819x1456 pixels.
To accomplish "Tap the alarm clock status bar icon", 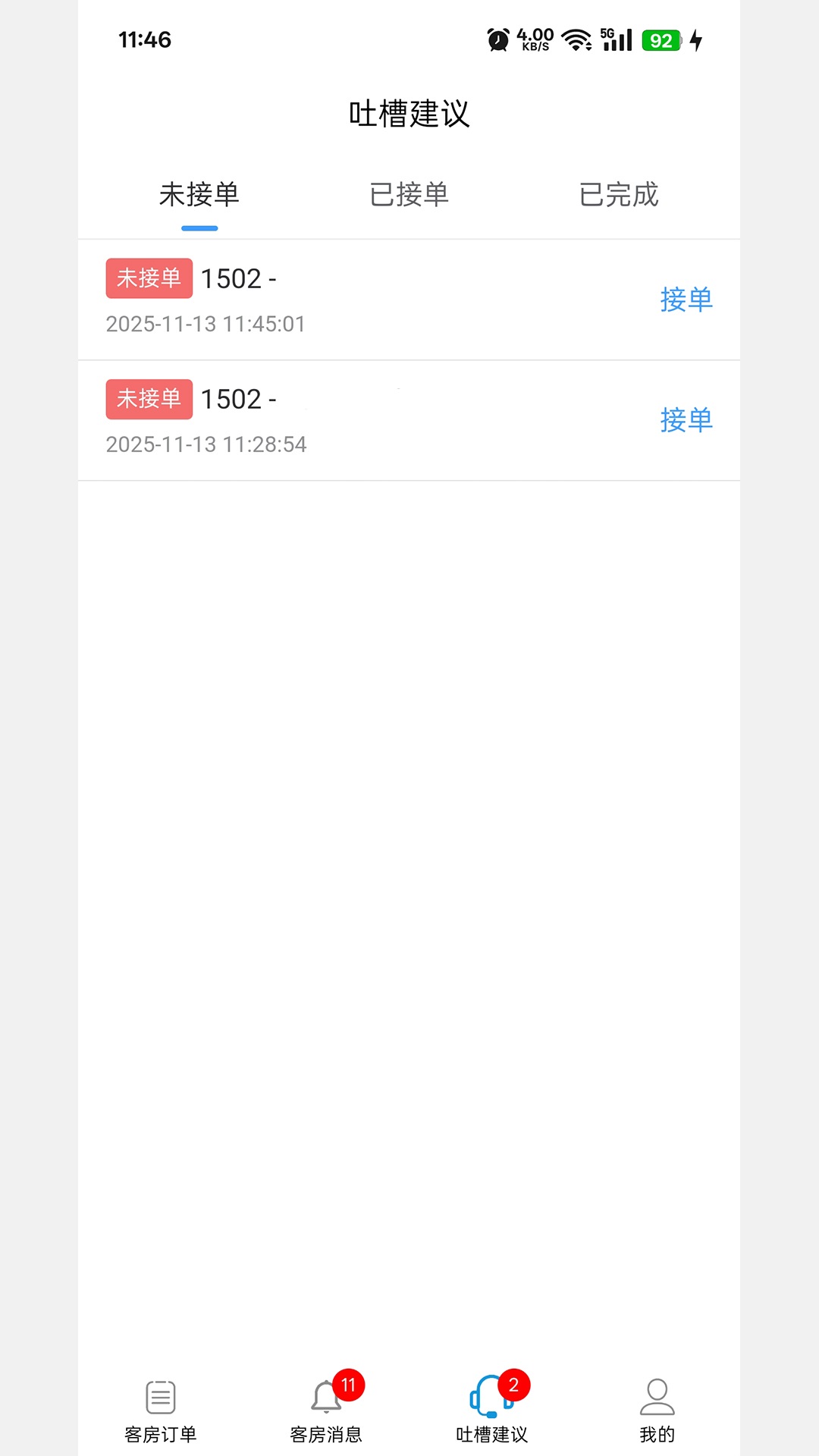I will [497, 39].
